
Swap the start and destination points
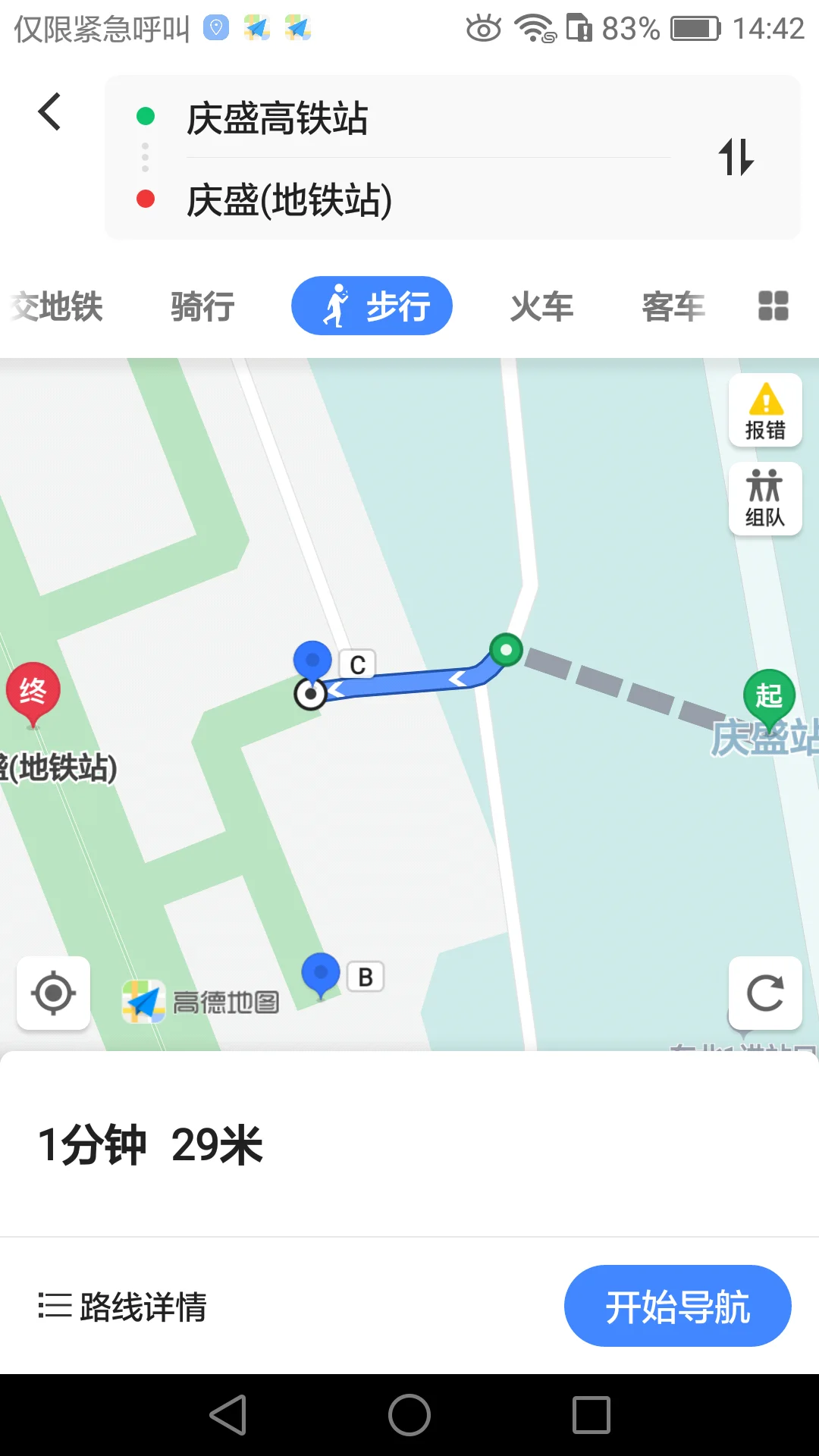(x=736, y=158)
